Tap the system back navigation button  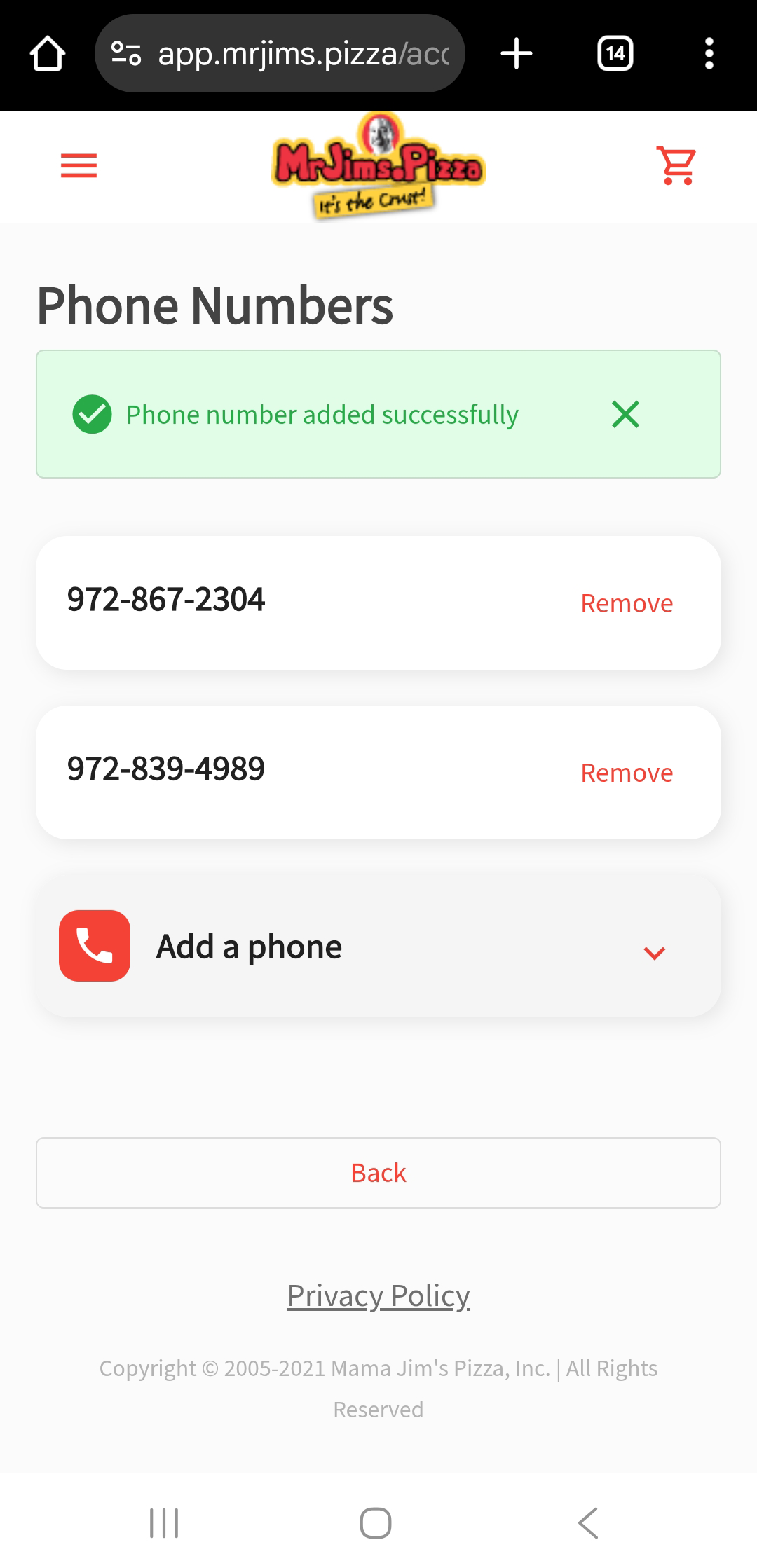tap(587, 1523)
